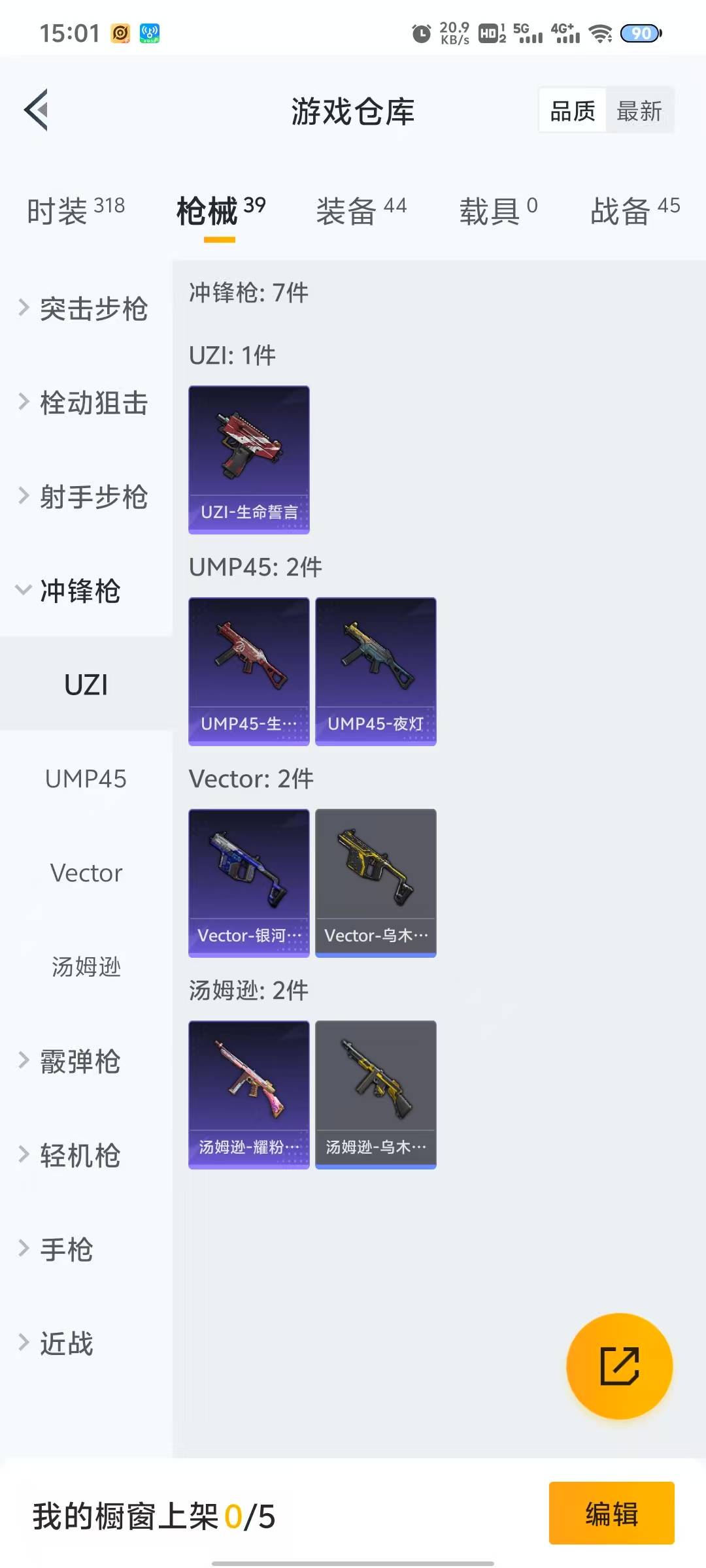
Task: Go back from 游戏仓库
Action: (x=37, y=110)
